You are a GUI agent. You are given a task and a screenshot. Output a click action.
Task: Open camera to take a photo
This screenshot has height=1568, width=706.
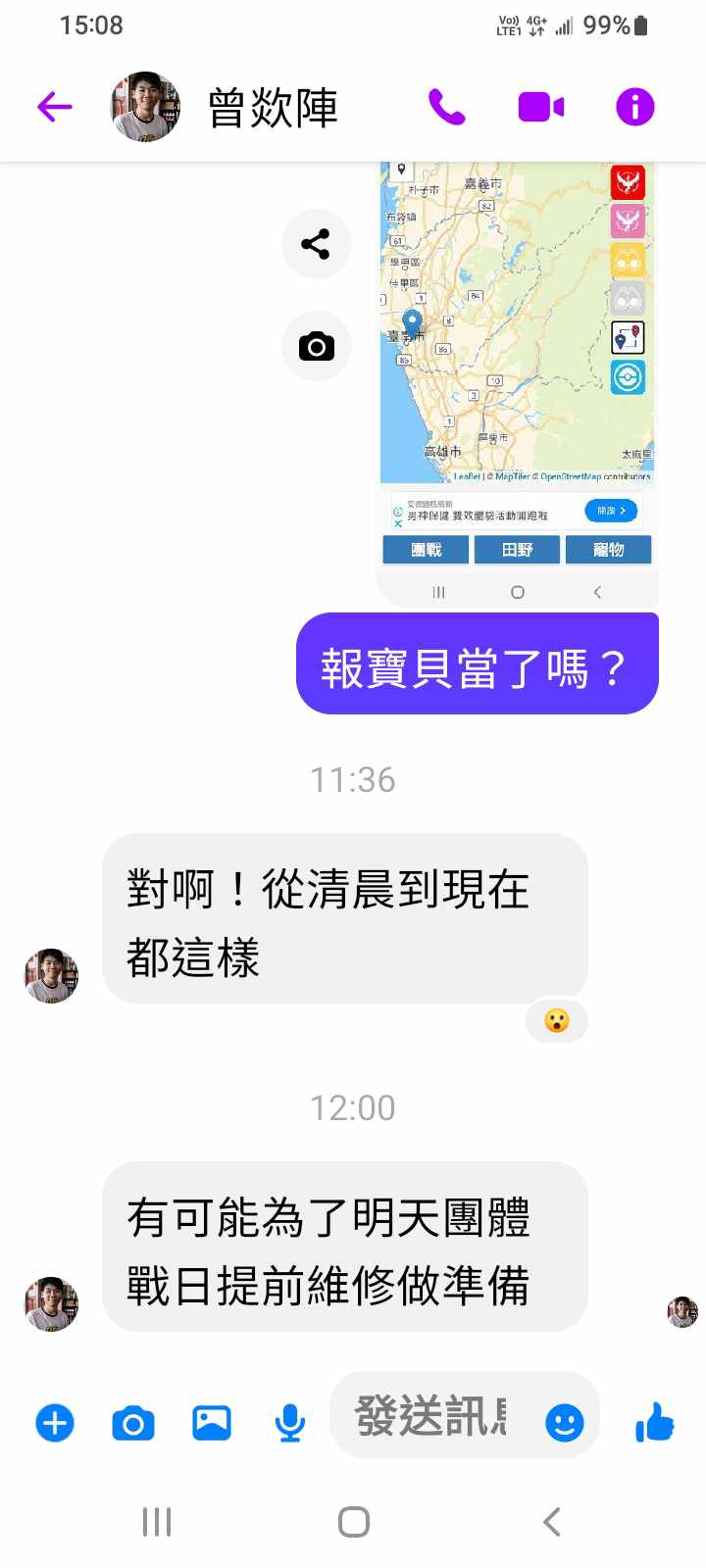(x=133, y=1423)
